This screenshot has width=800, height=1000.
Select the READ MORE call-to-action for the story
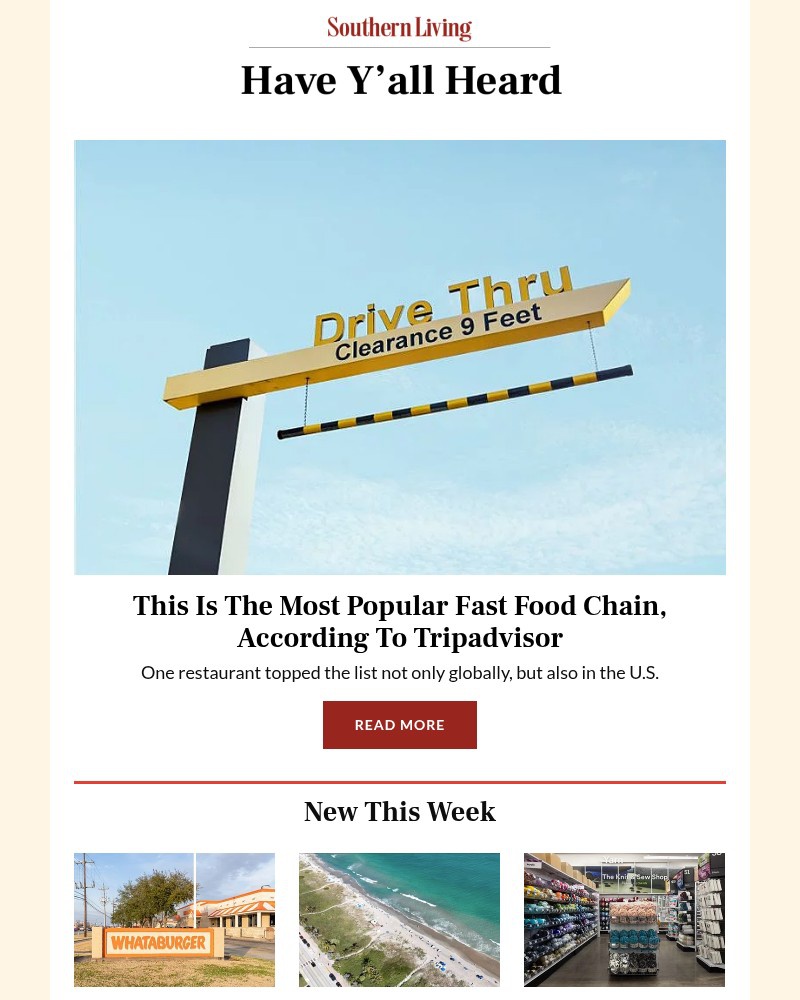(400, 724)
